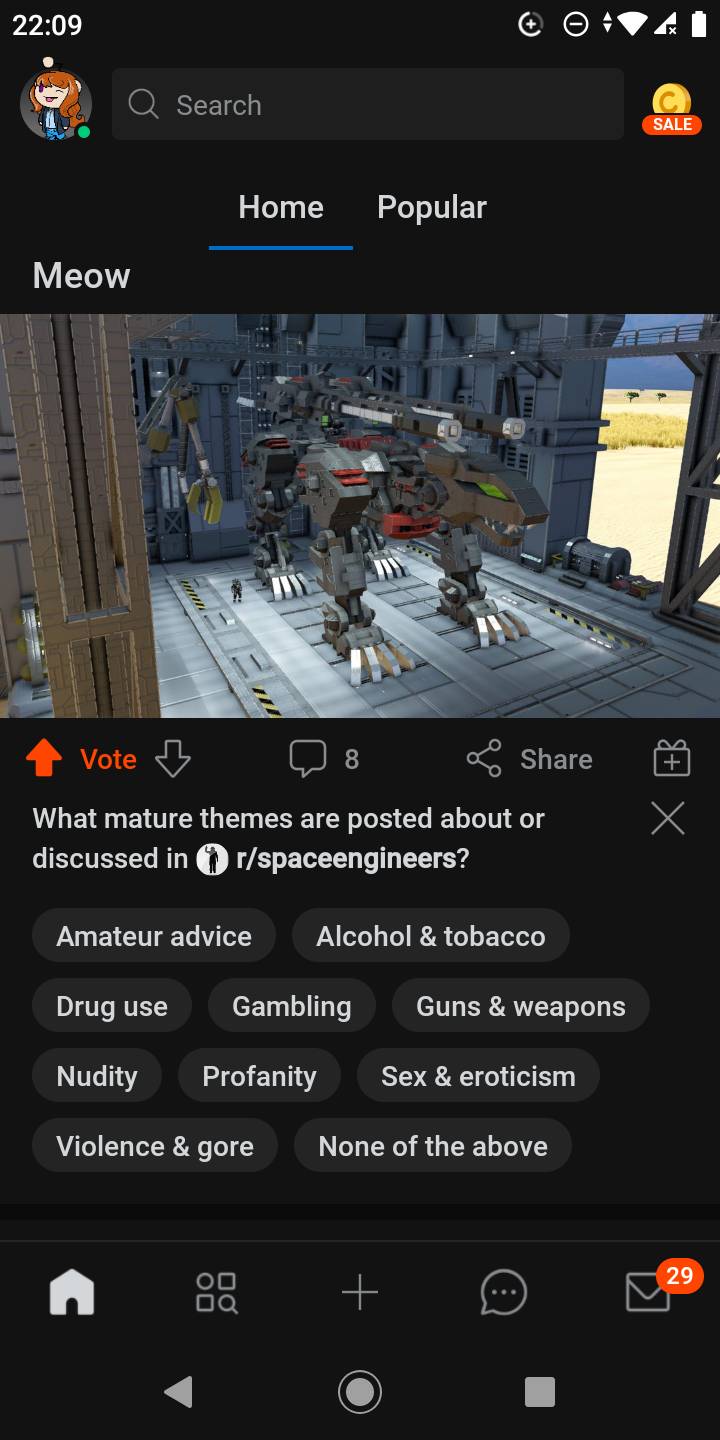Go back with the system back button
The width and height of the screenshot is (720, 1440).
[x=178, y=1391]
